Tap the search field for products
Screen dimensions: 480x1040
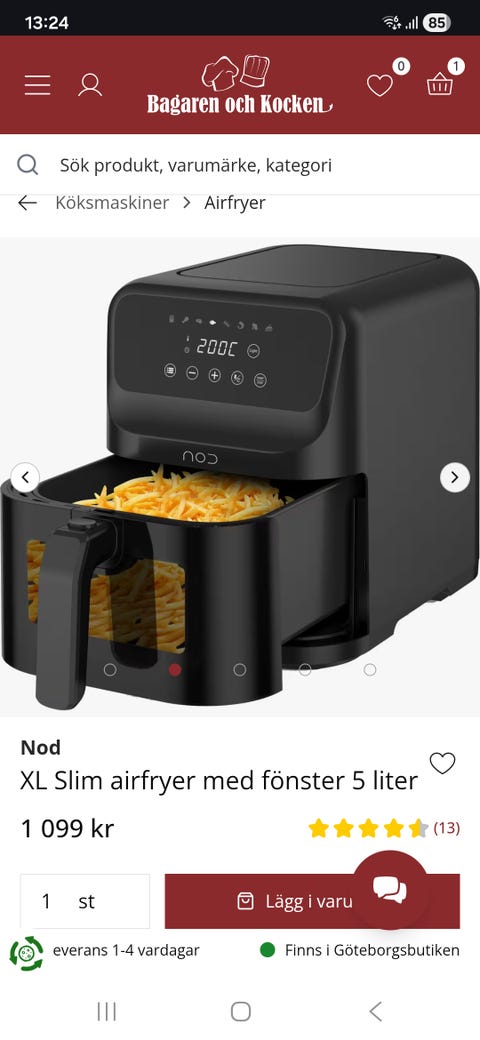240,164
